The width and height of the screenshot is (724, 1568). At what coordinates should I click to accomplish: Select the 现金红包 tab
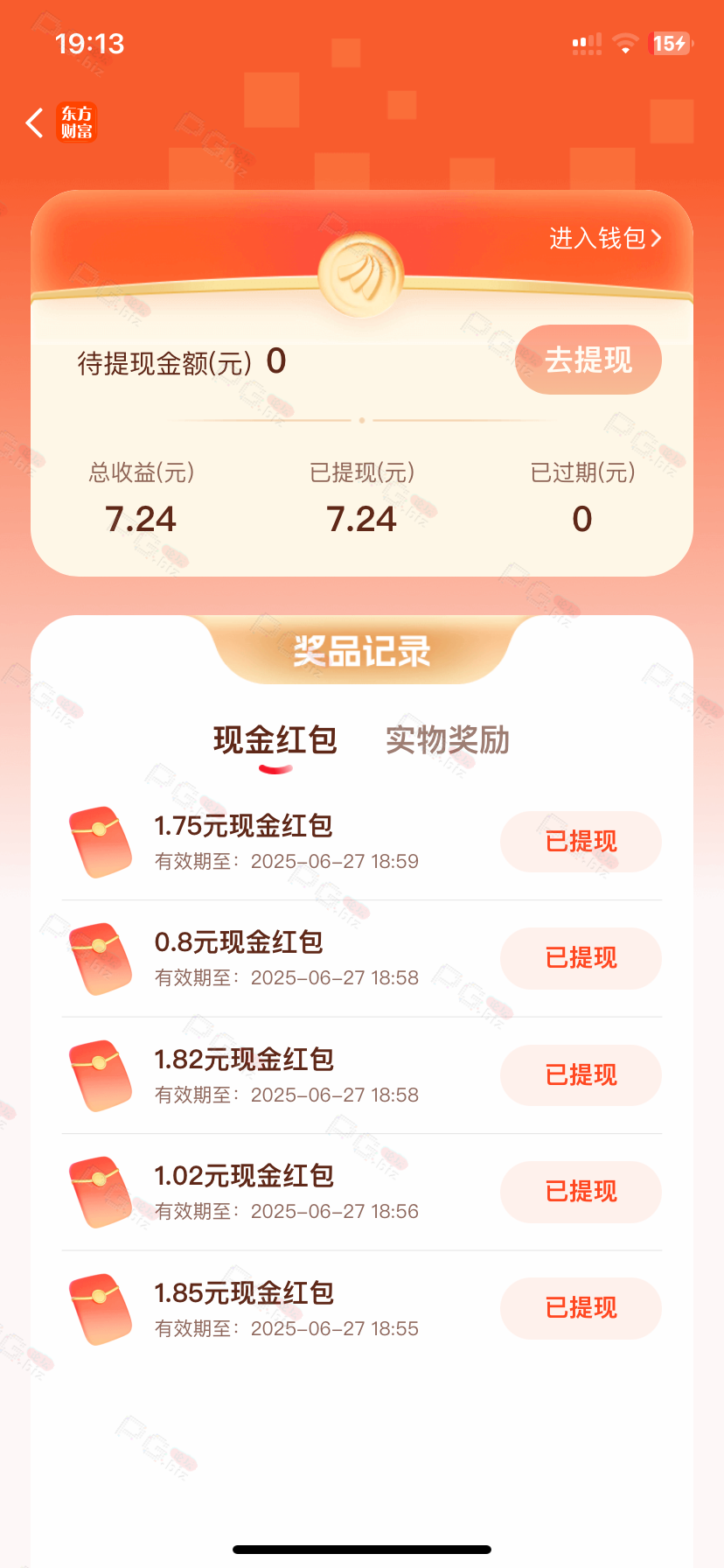(275, 740)
